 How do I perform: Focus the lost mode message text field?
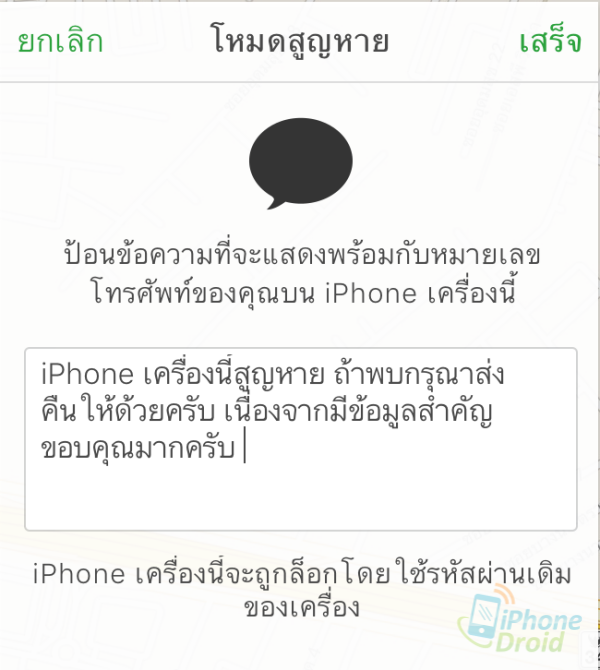(x=300, y=438)
